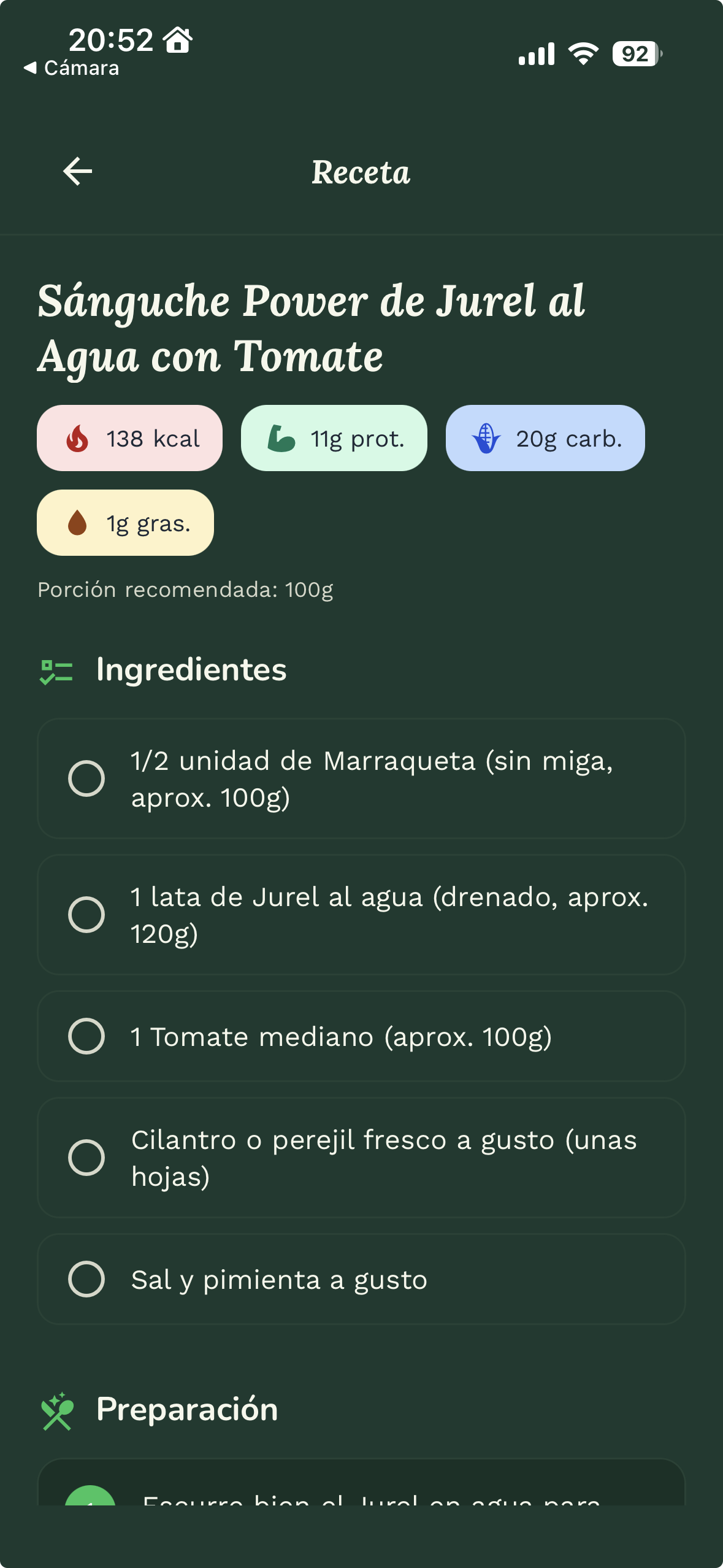Tap the battery indicator showing 92

click(636, 54)
